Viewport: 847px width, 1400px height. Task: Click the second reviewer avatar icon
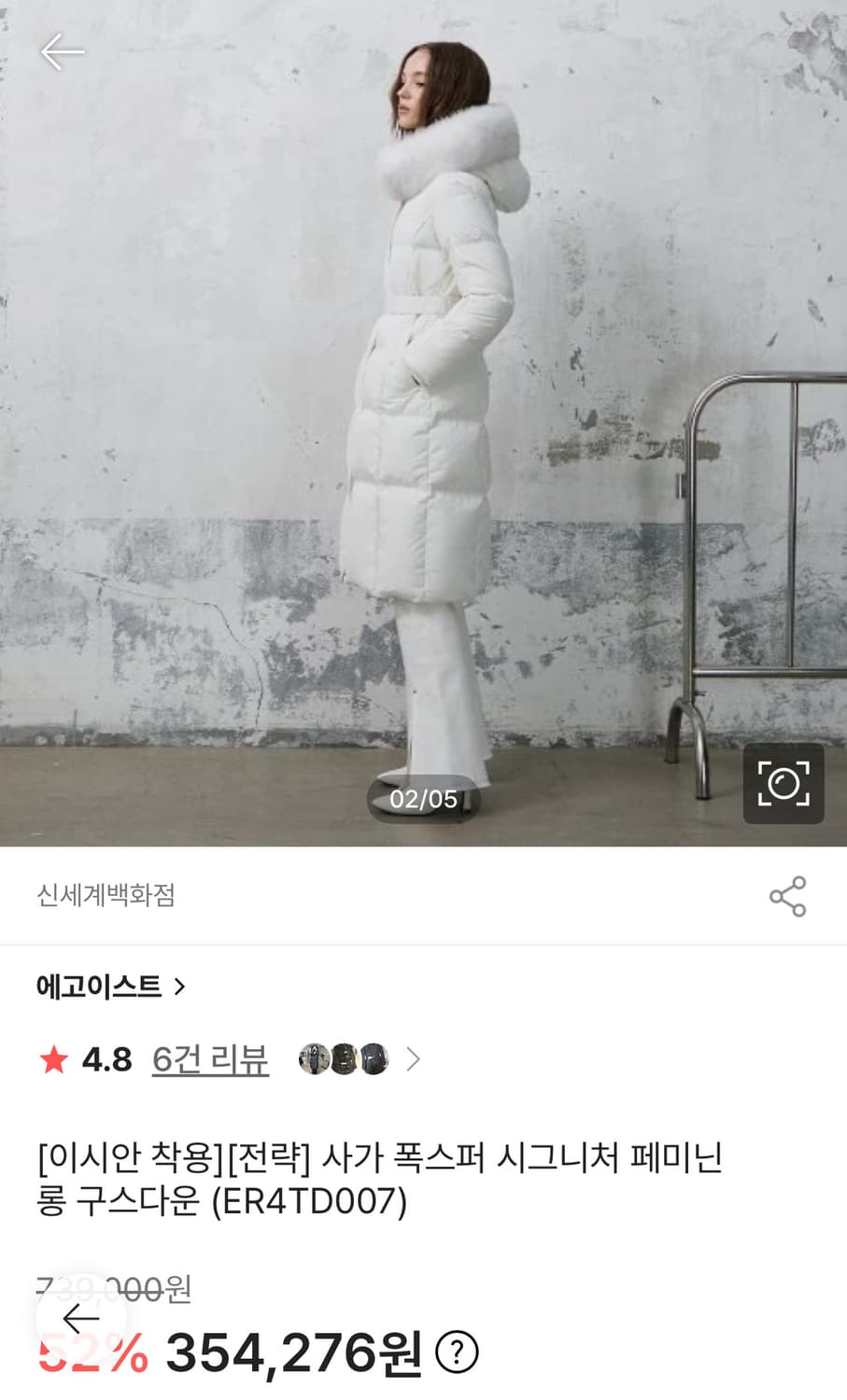[x=344, y=1059]
